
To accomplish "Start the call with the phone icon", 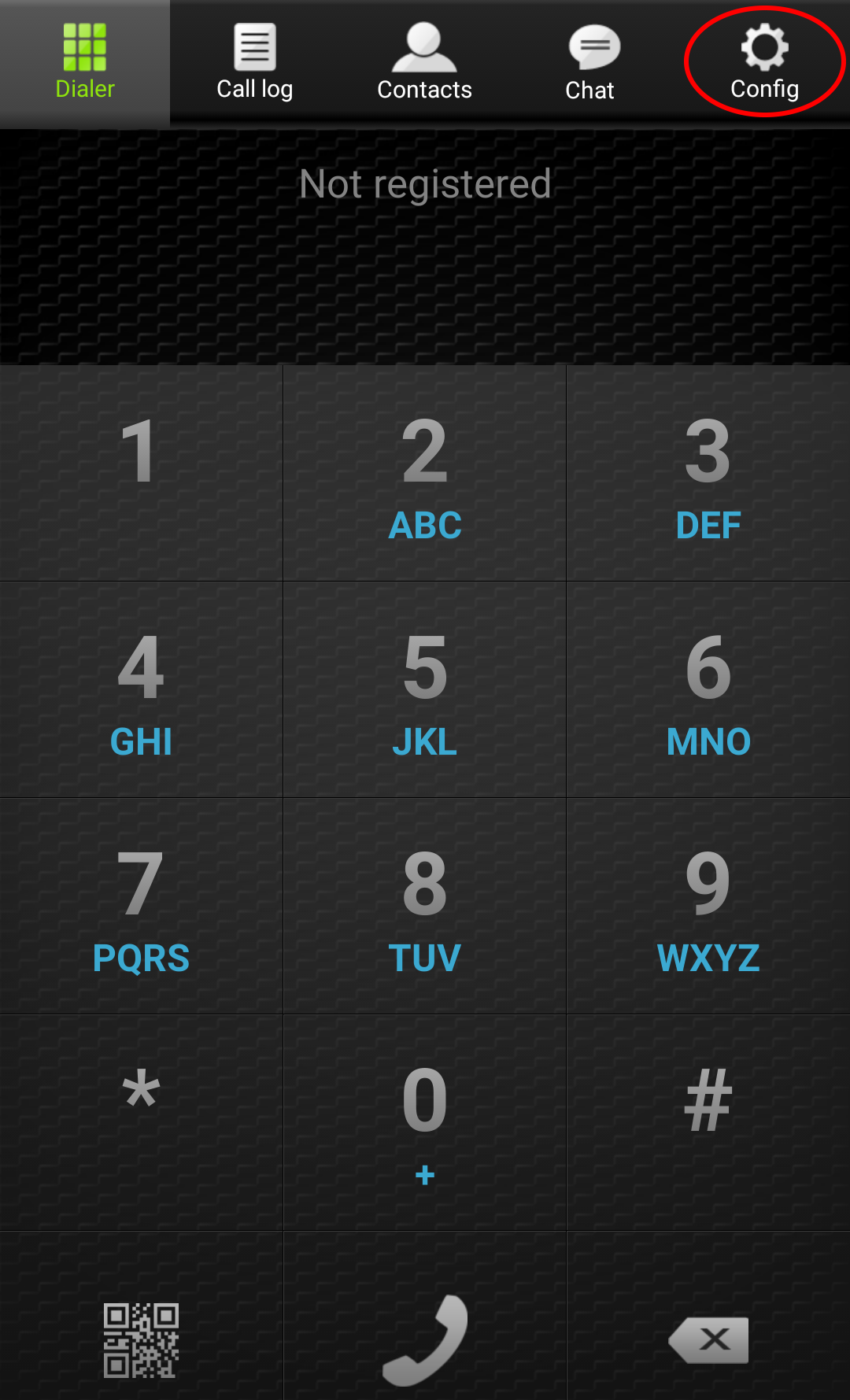I will click(424, 1339).
